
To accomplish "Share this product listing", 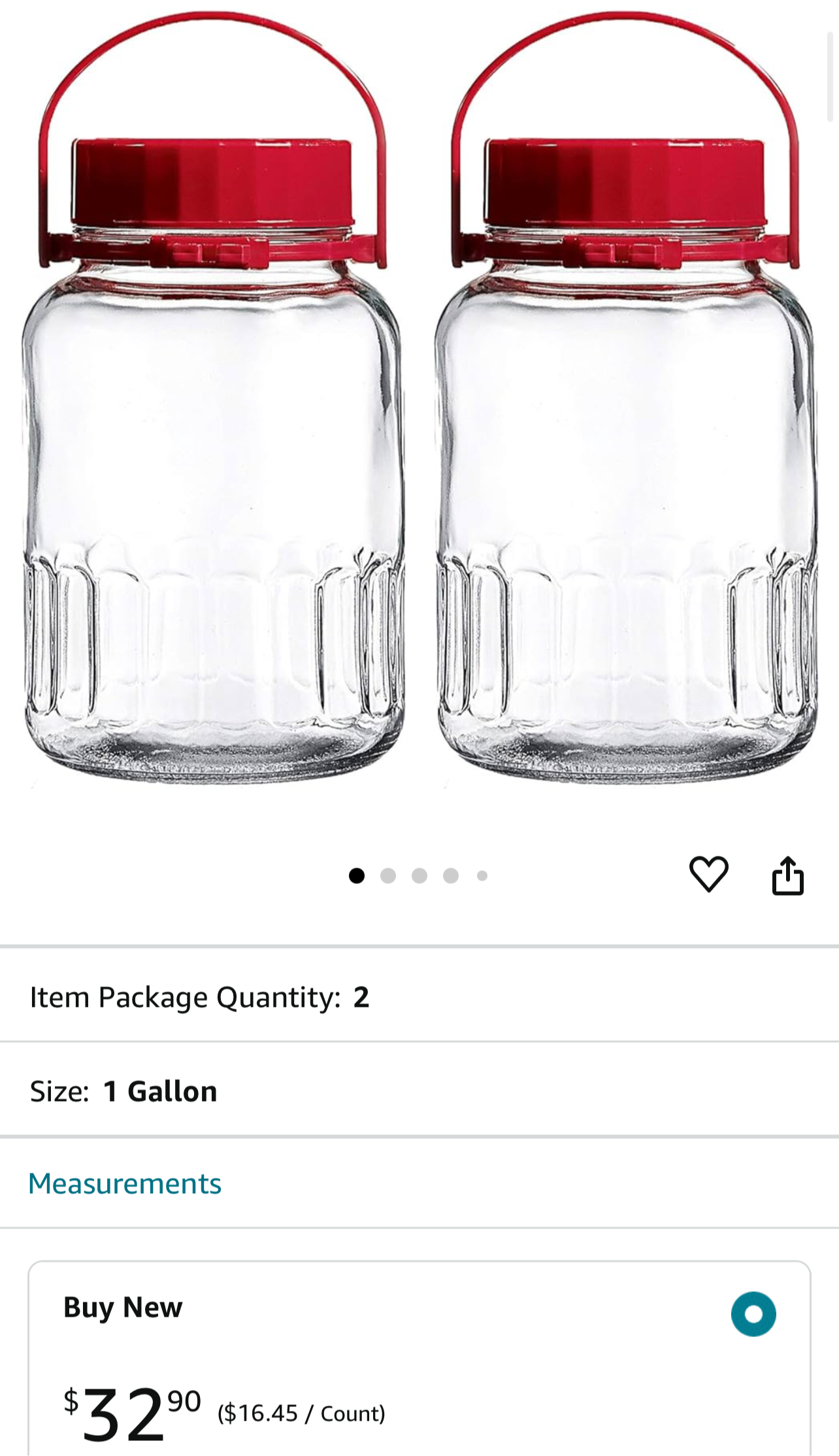I will tap(787, 875).
